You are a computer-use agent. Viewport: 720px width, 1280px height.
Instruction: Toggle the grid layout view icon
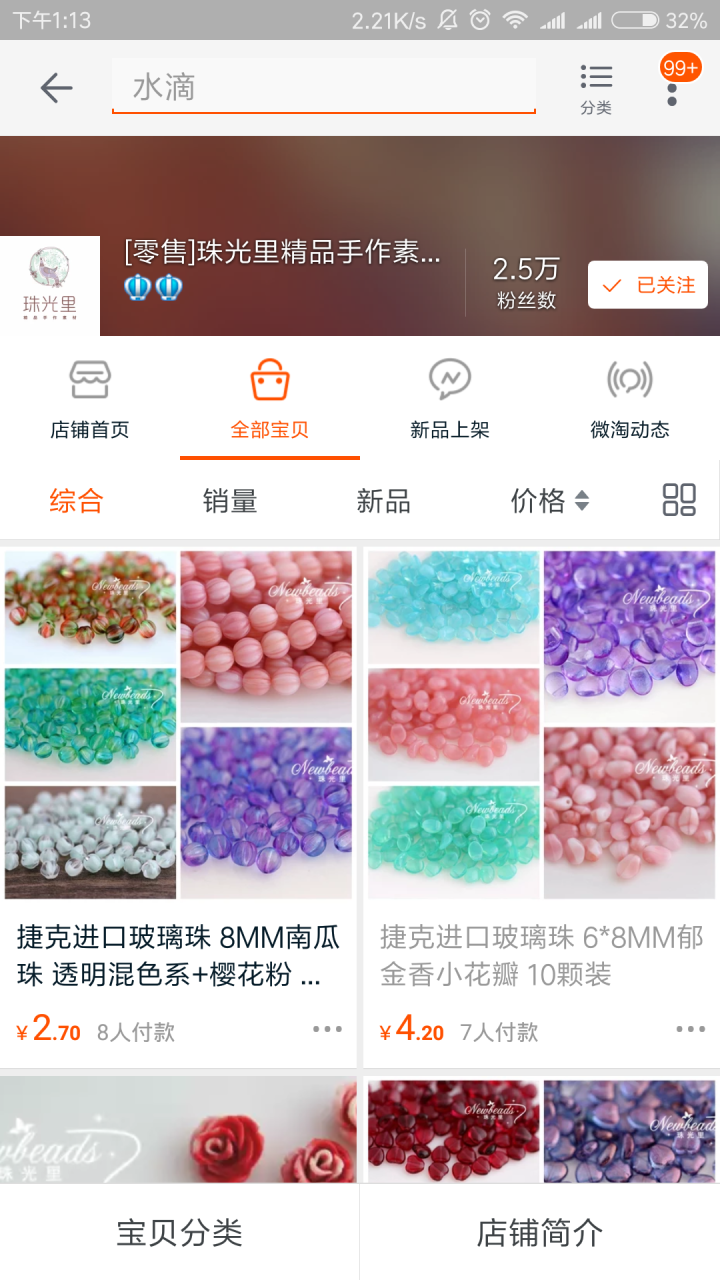point(679,500)
